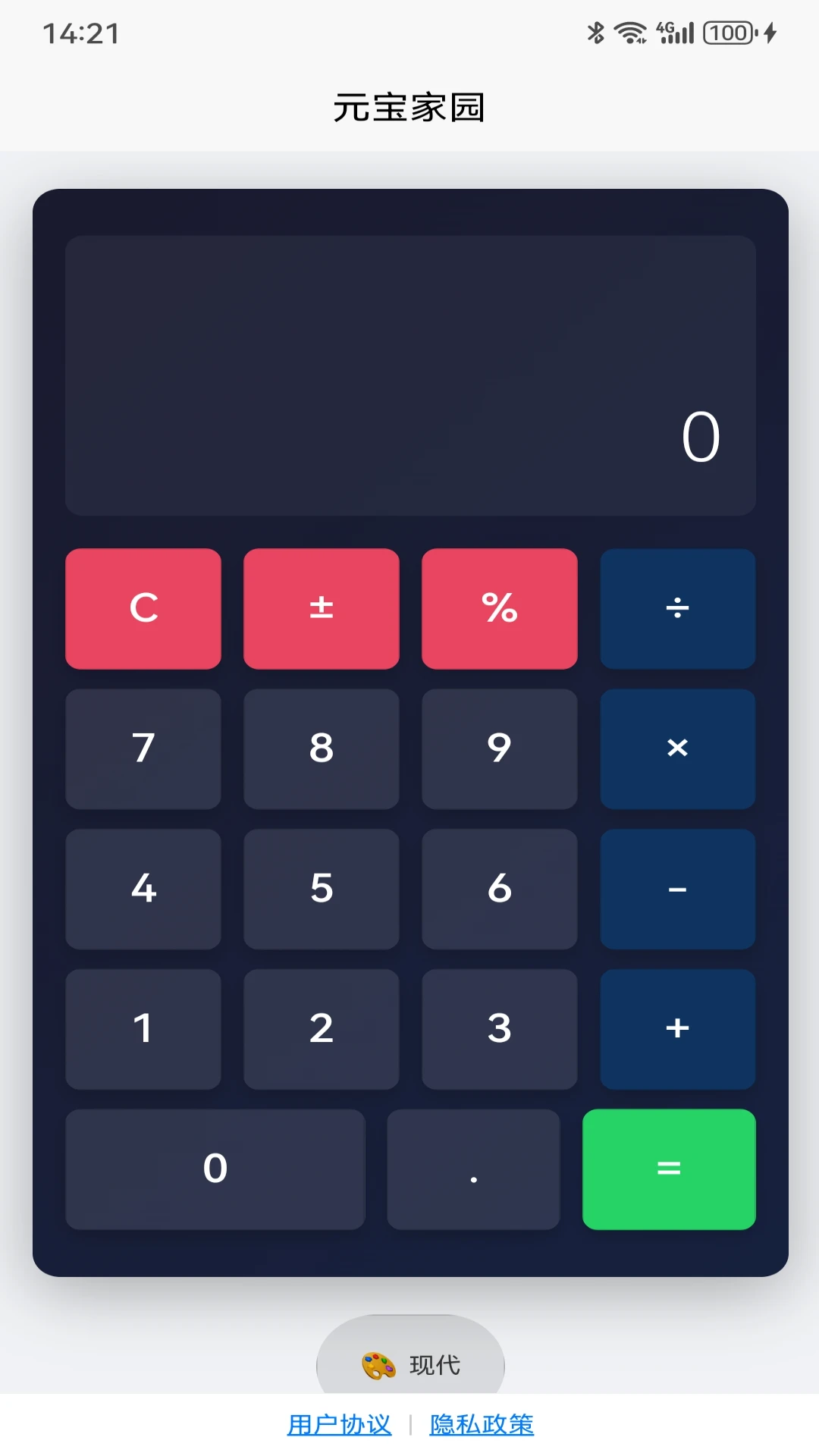Clear the display with the C key
Image resolution: width=819 pixels, height=1456 pixels.
143,608
